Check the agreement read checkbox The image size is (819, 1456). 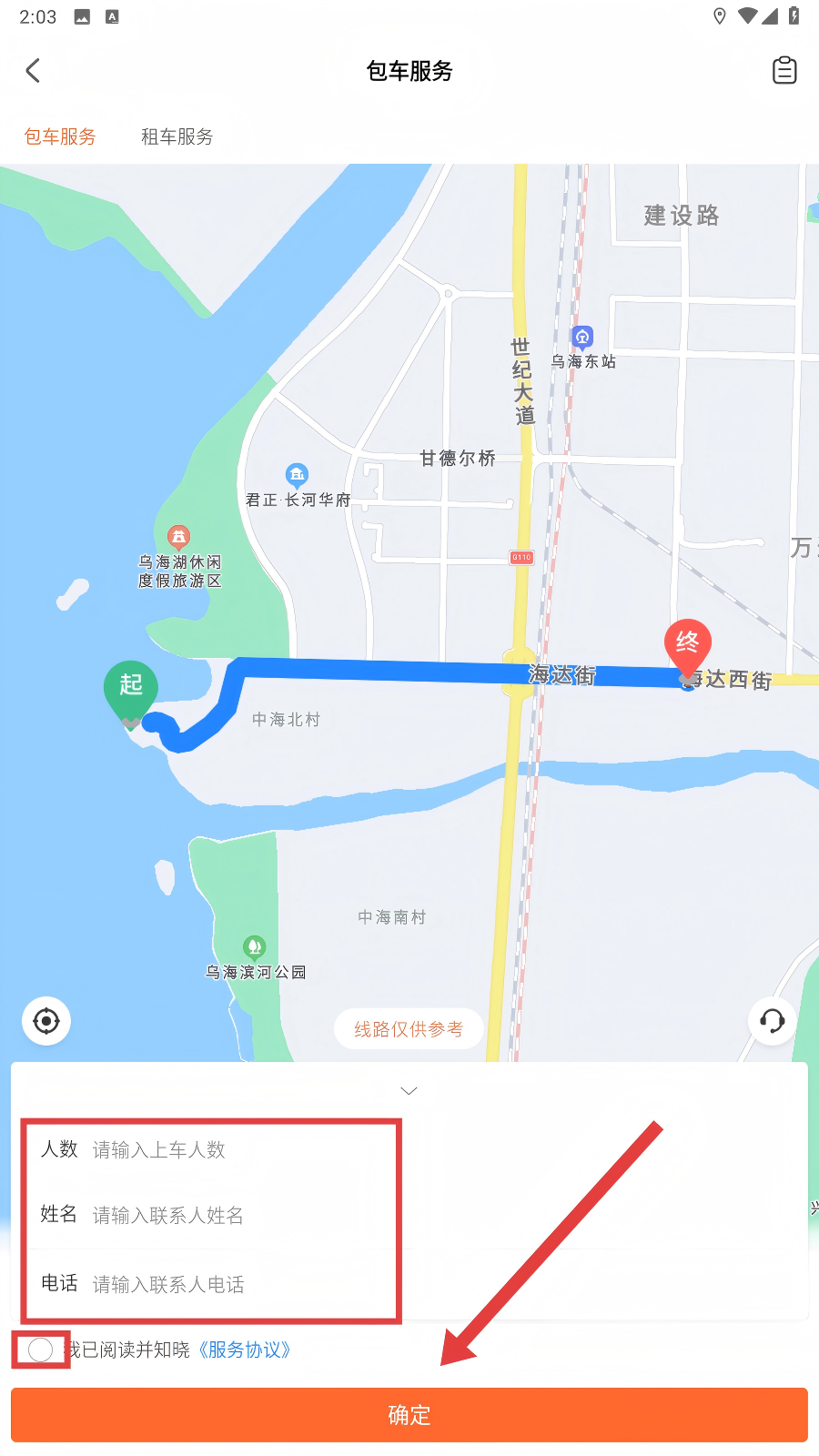pos(41,1350)
